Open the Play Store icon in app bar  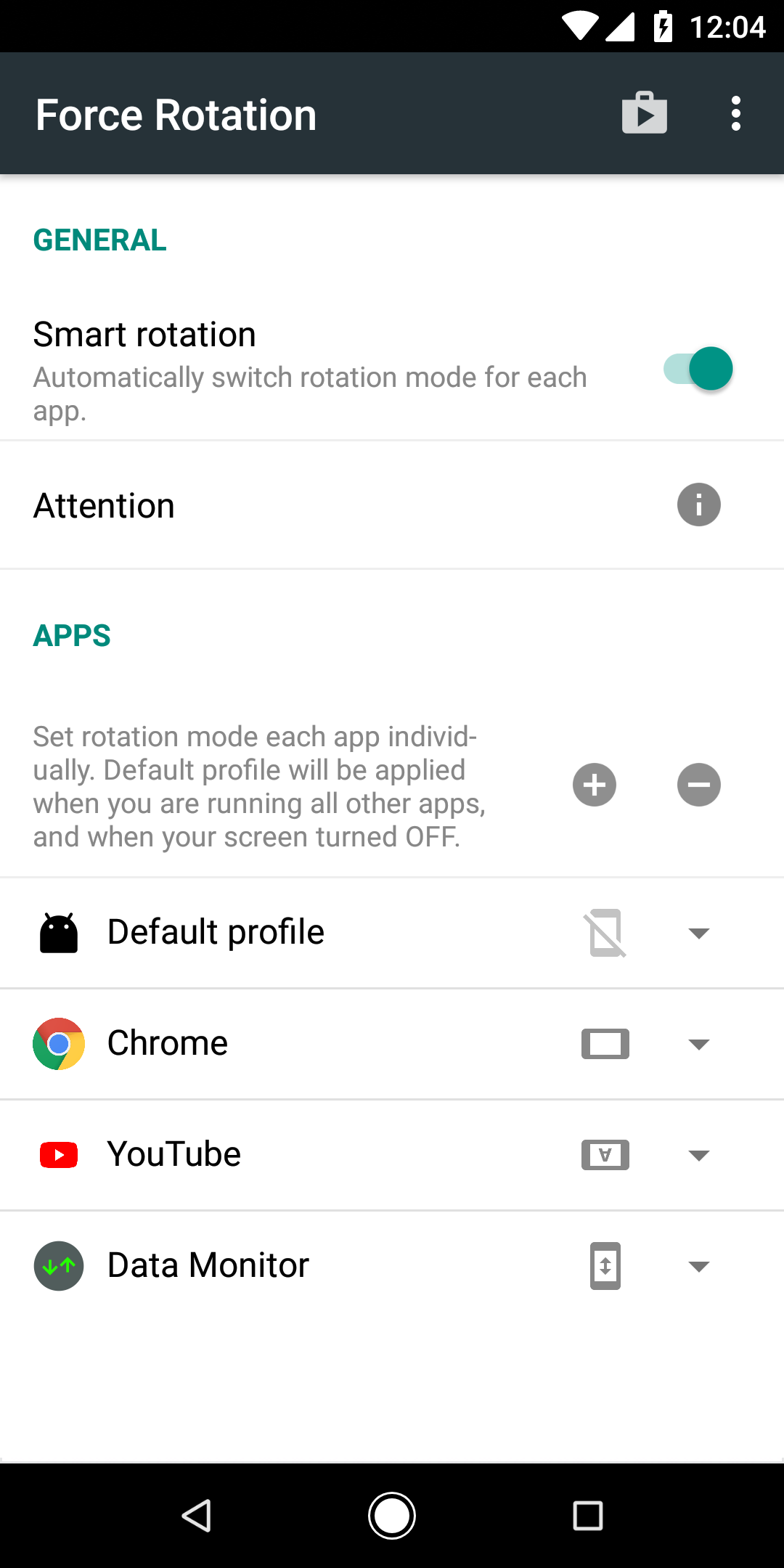[644, 113]
